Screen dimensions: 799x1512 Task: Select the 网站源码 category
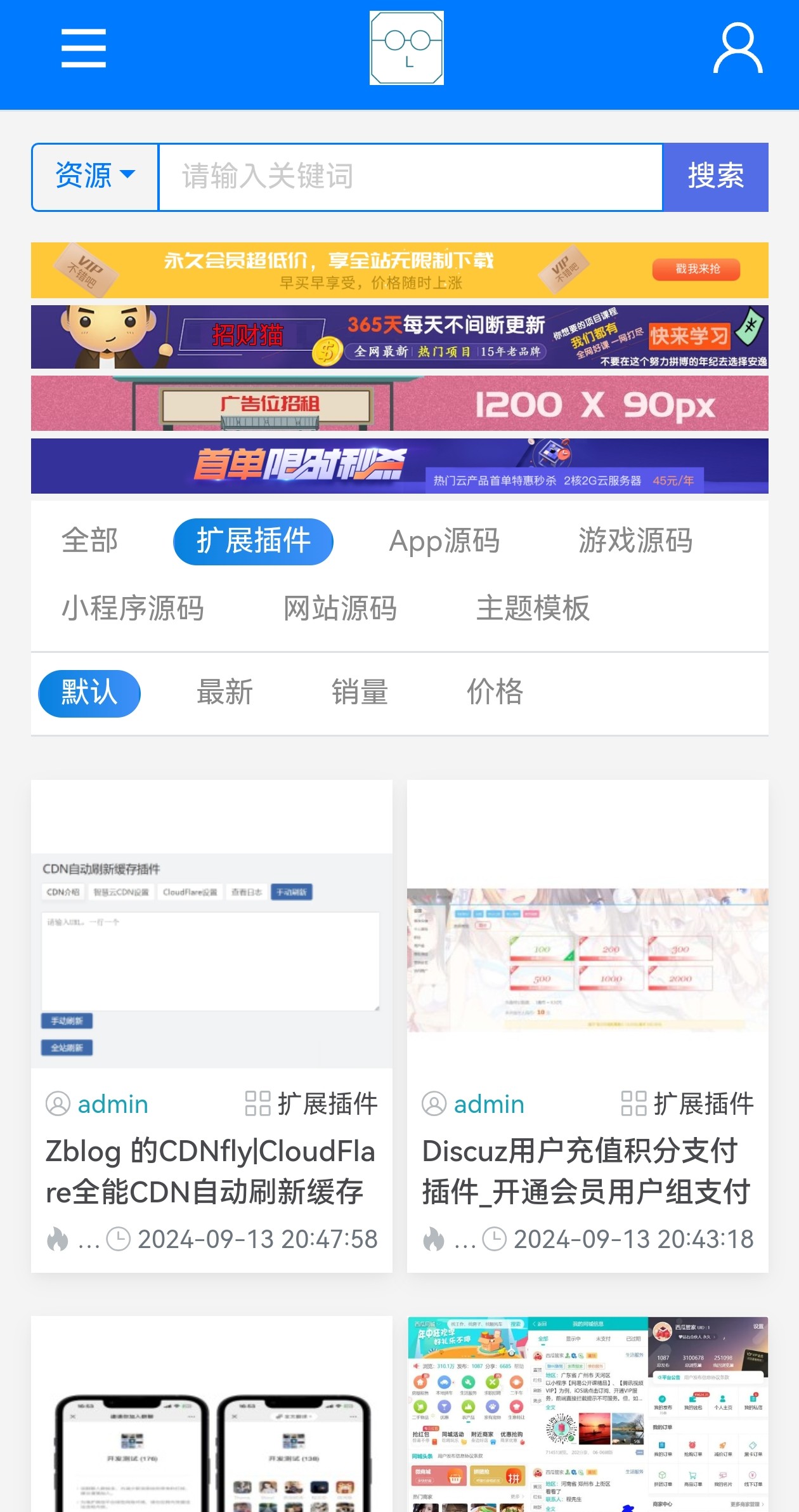[x=340, y=608]
